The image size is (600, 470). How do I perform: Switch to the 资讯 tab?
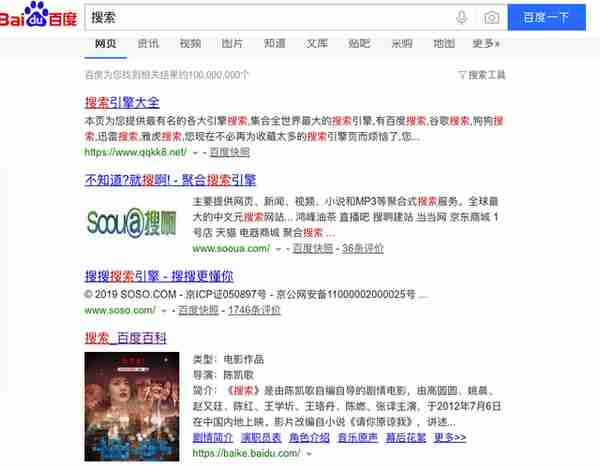[148, 43]
